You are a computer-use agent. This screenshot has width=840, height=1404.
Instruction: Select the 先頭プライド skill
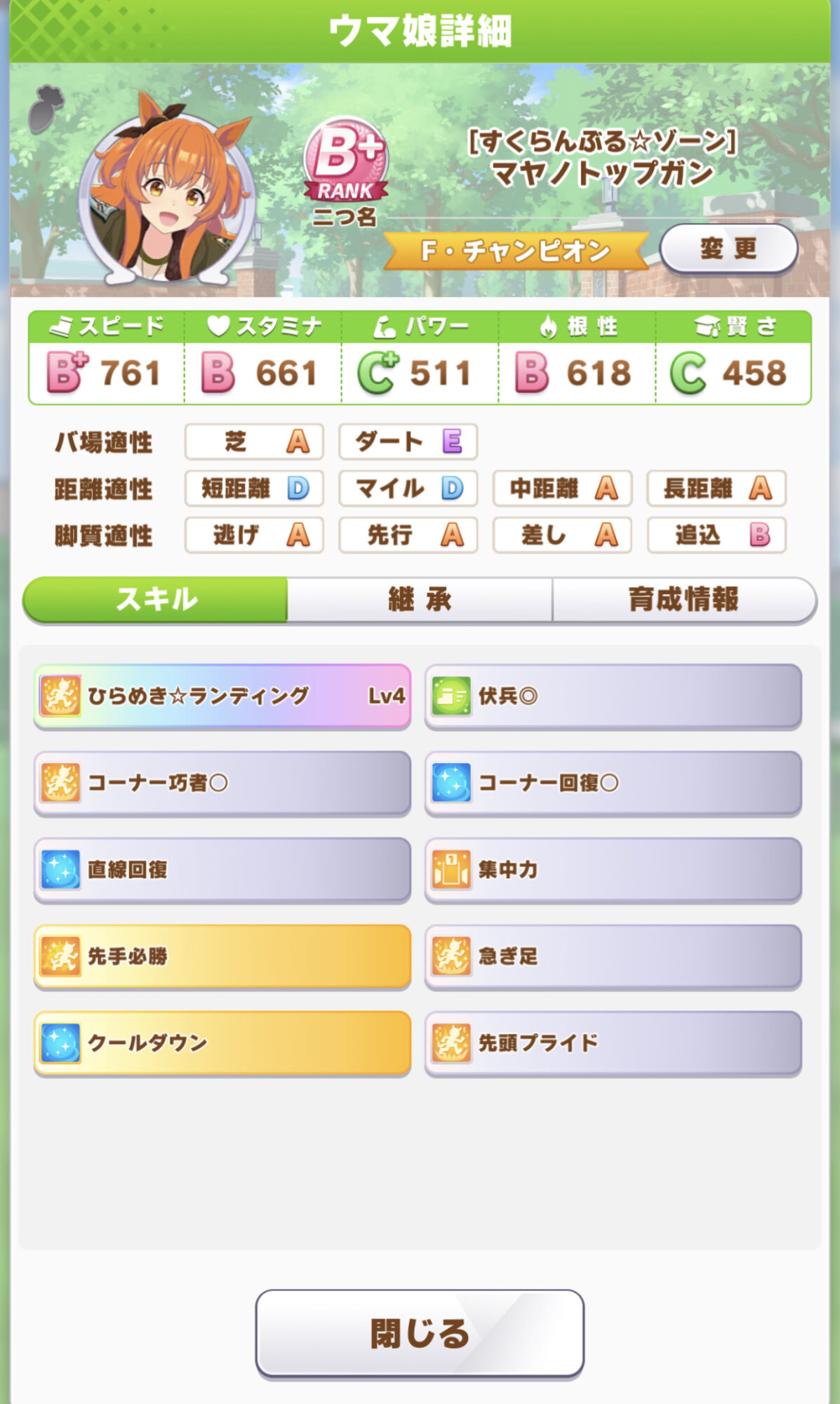(x=613, y=1042)
